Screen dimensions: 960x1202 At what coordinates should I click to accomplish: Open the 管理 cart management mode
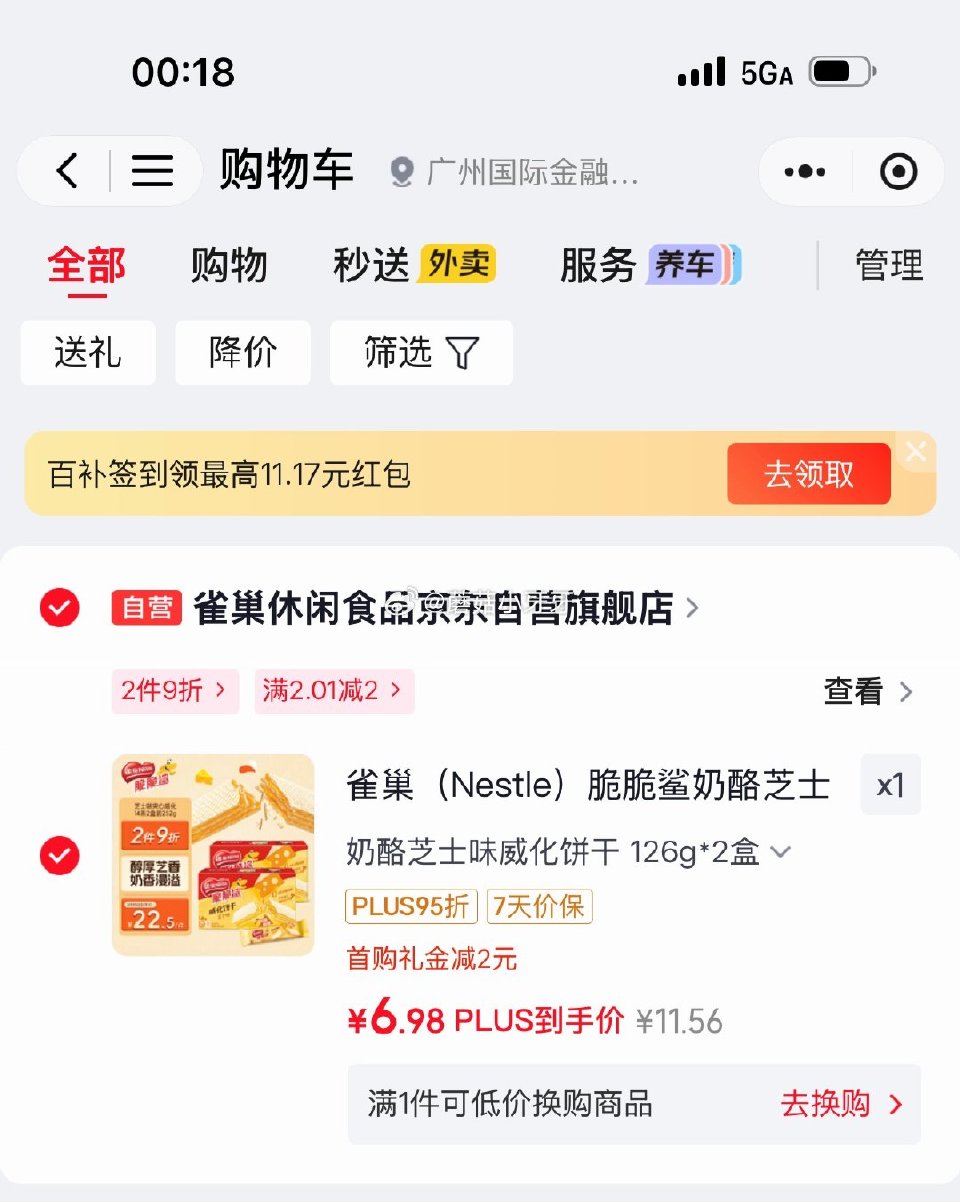coord(890,264)
